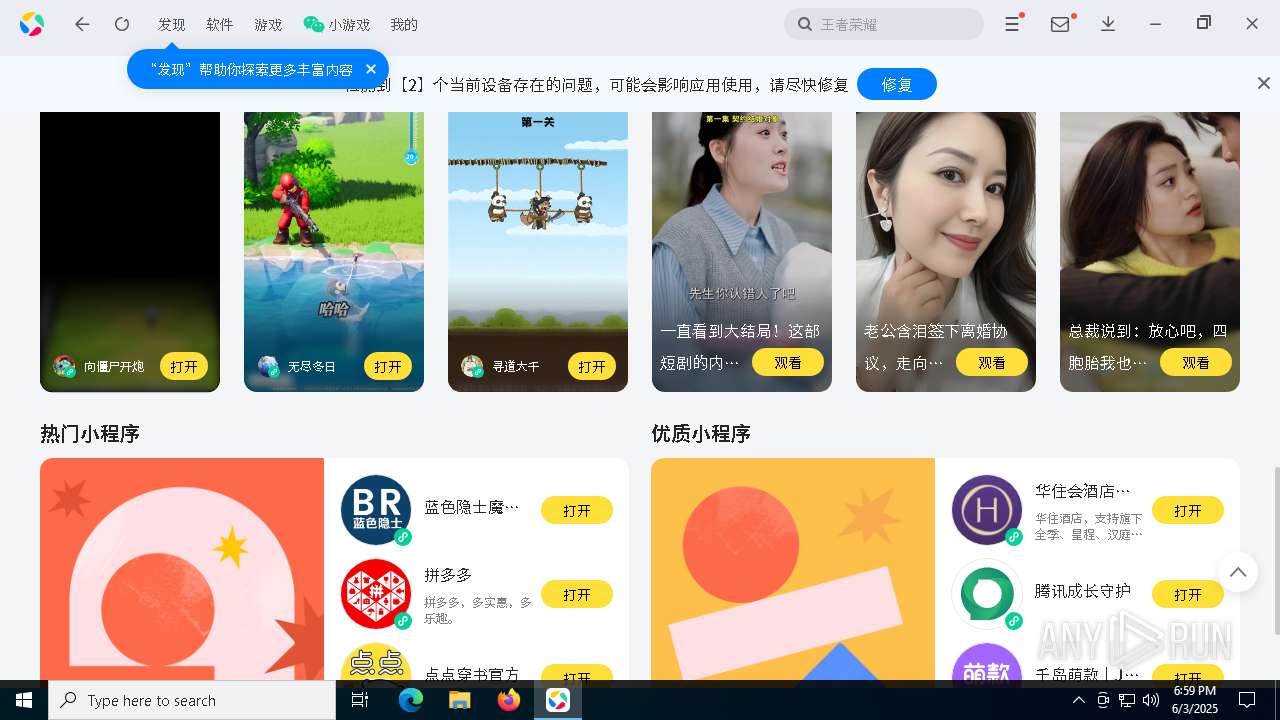The height and width of the screenshot is (720, 1280).
Task: Open the hamburger menu icon
Action: pyautogui.click(x=1012, y=24)
